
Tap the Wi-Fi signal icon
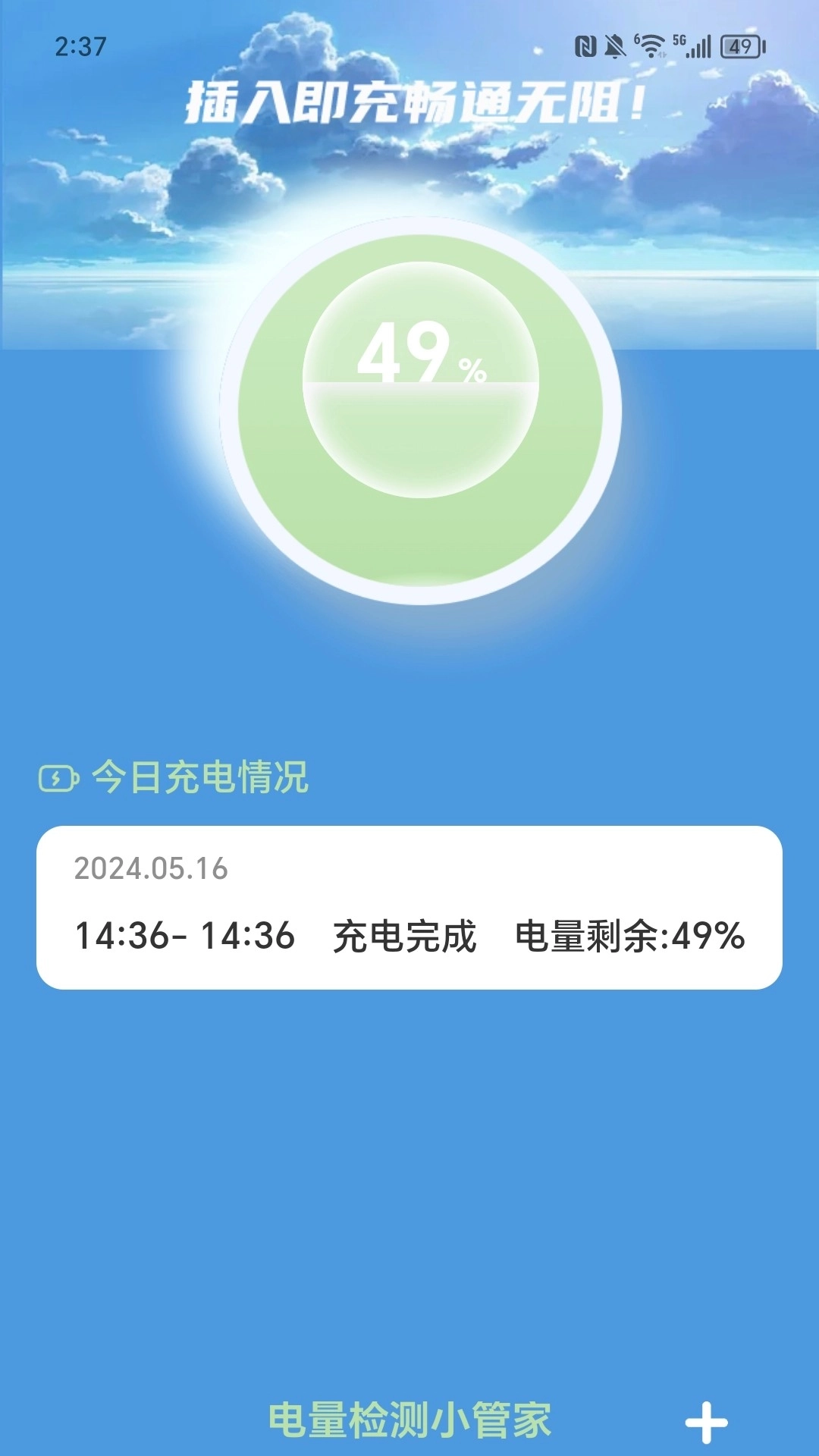(x=651, y=47)
